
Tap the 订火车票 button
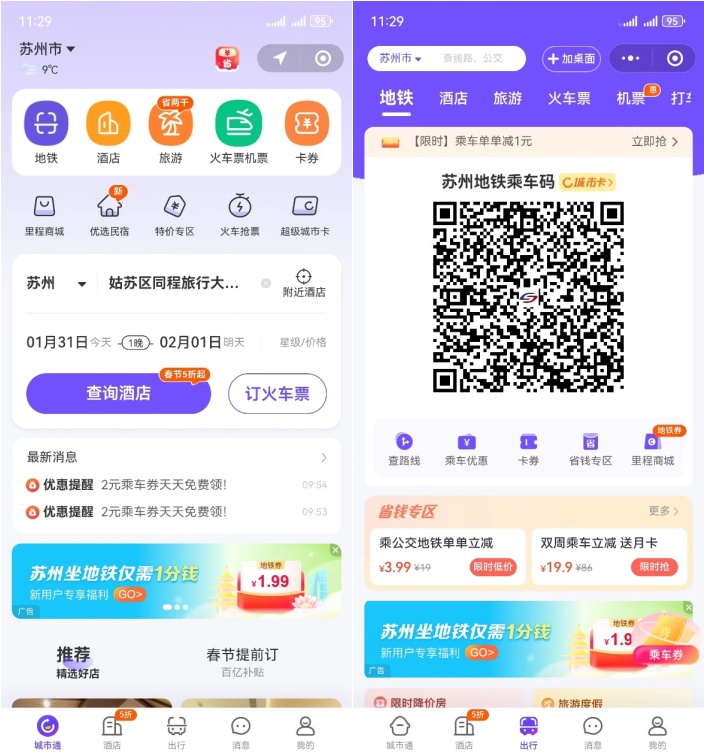(277, 393)
